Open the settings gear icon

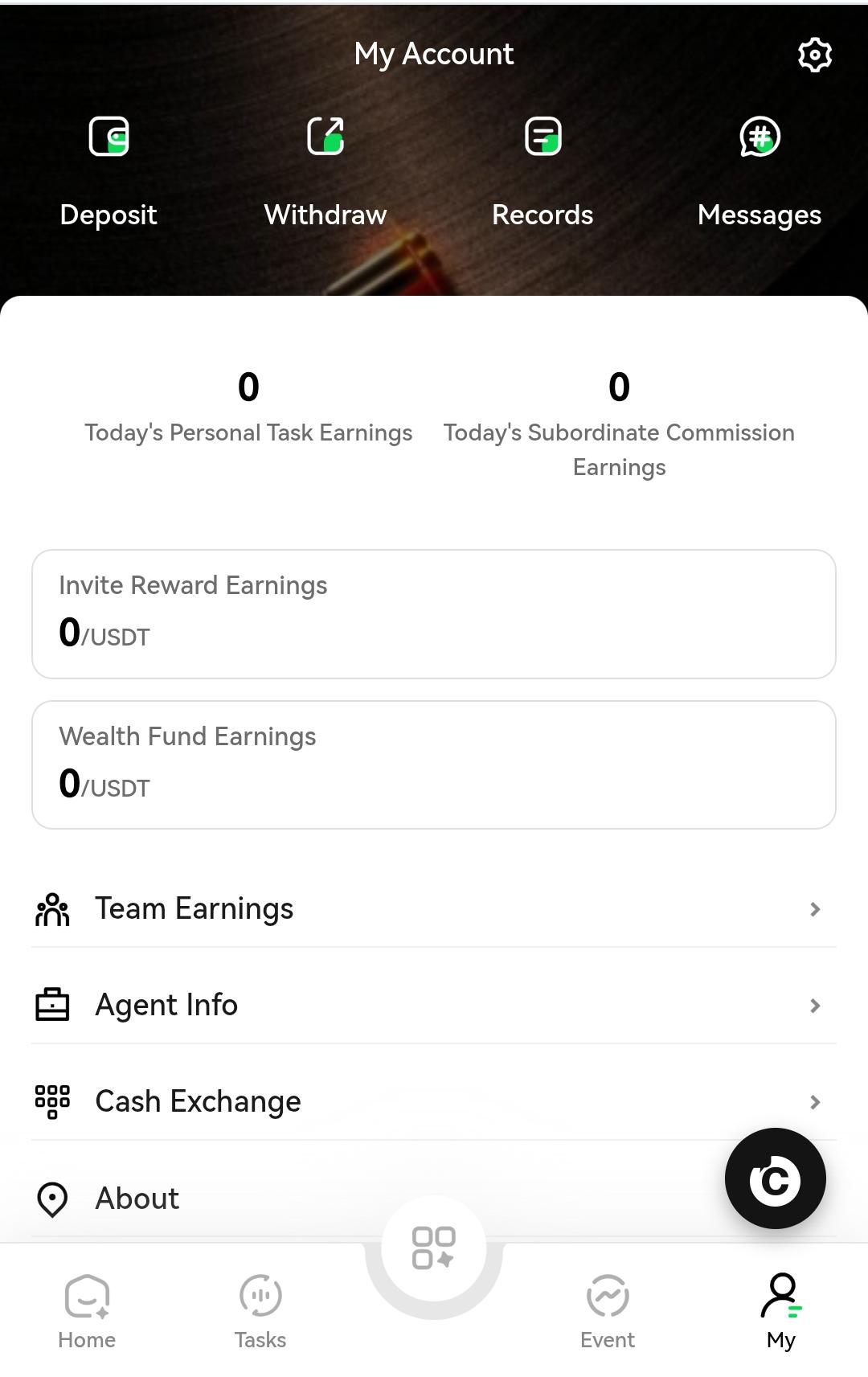point(815,54)
